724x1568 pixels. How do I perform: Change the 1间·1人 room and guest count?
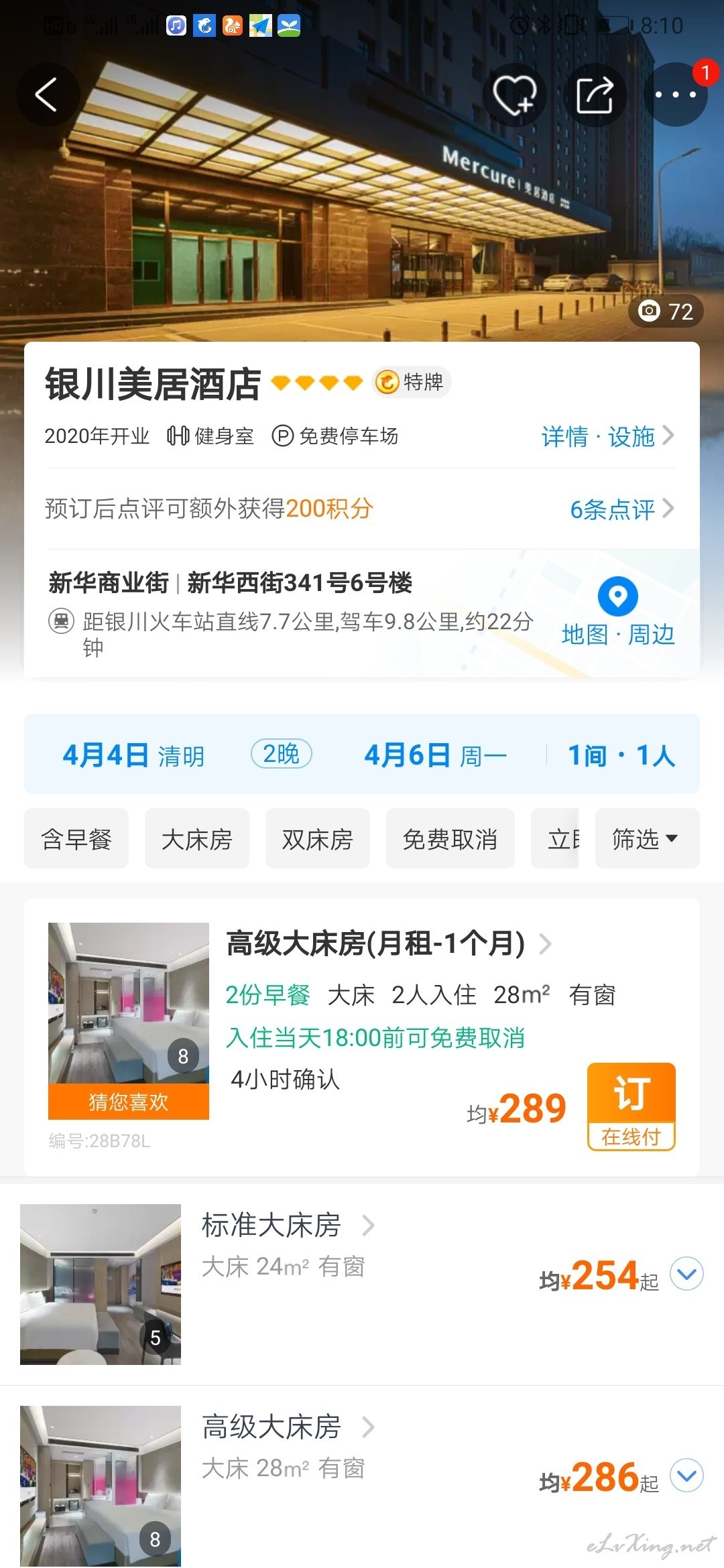point(621,755)
